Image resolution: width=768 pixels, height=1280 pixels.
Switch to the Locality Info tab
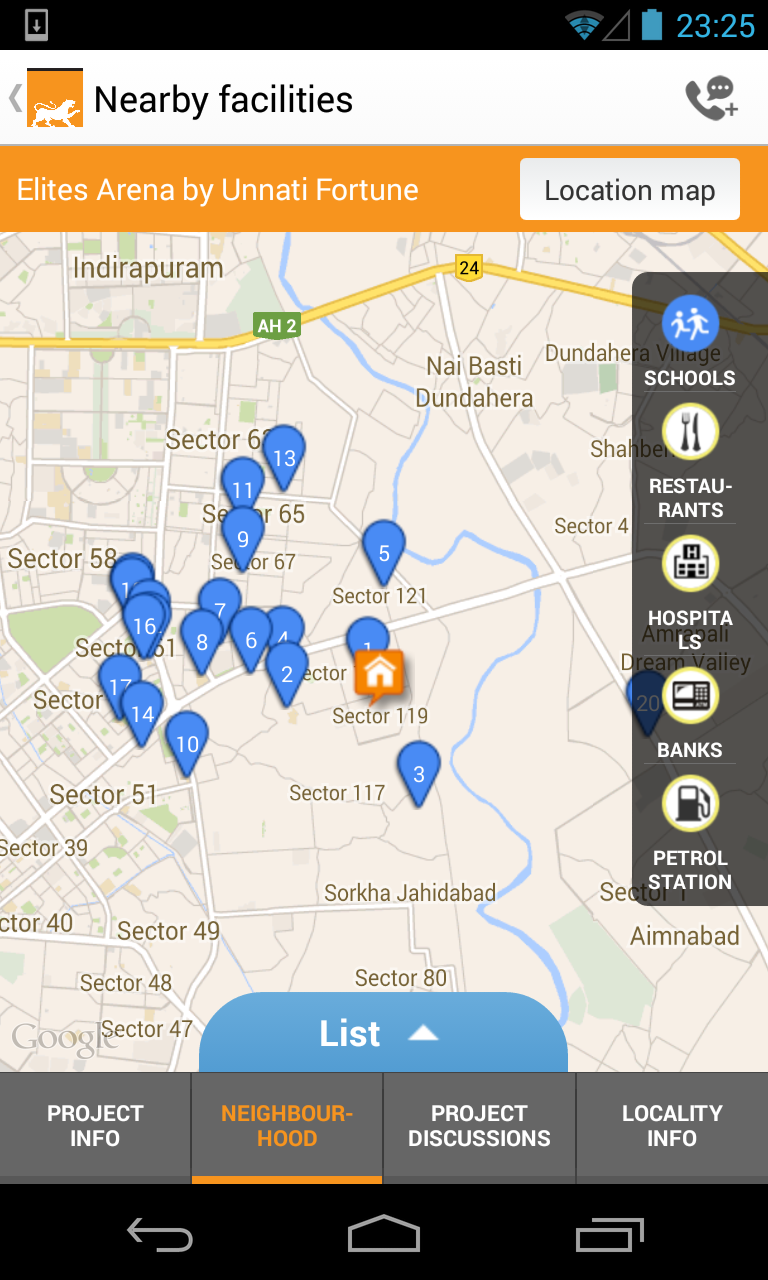(671, 1126)
